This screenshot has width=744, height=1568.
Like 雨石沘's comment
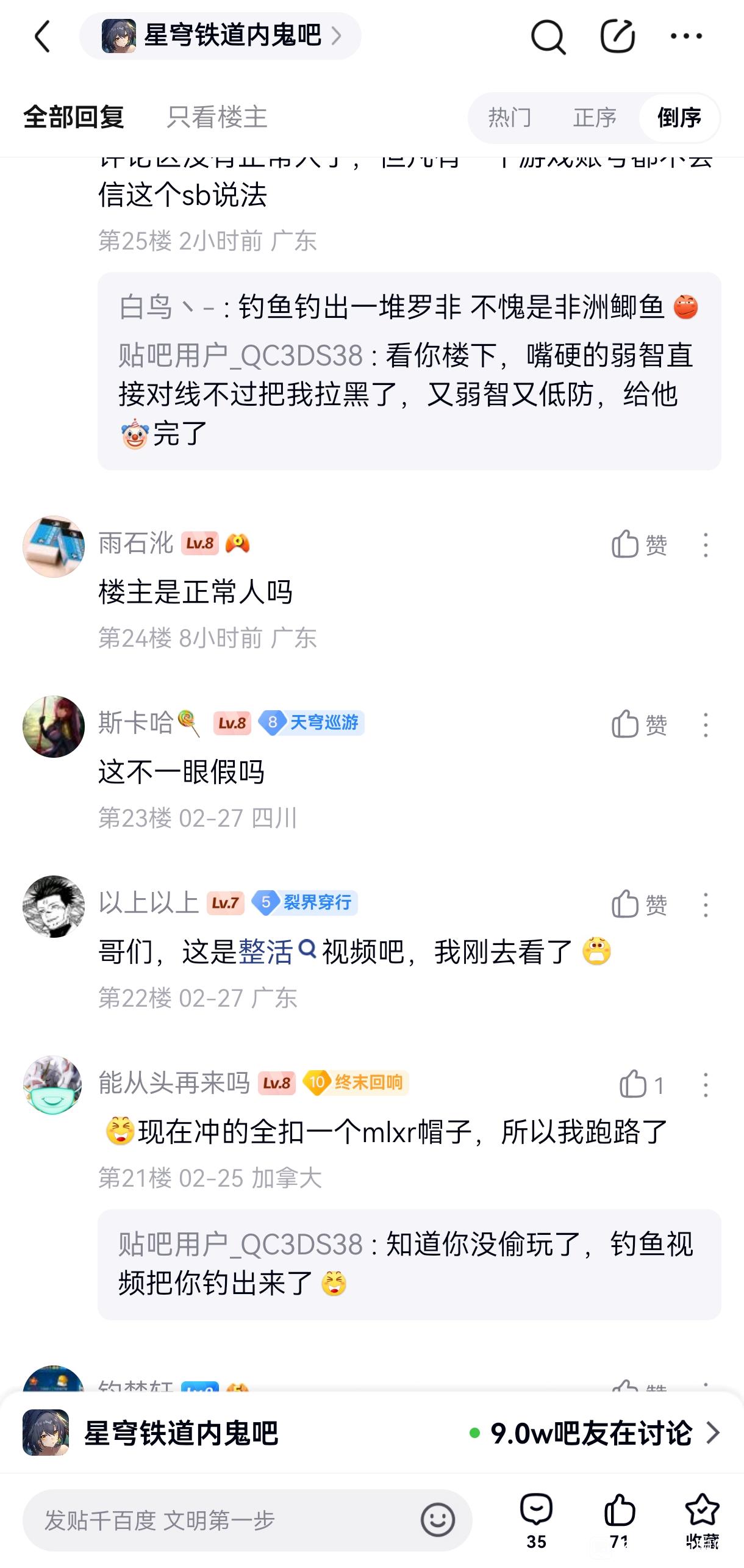638,544
